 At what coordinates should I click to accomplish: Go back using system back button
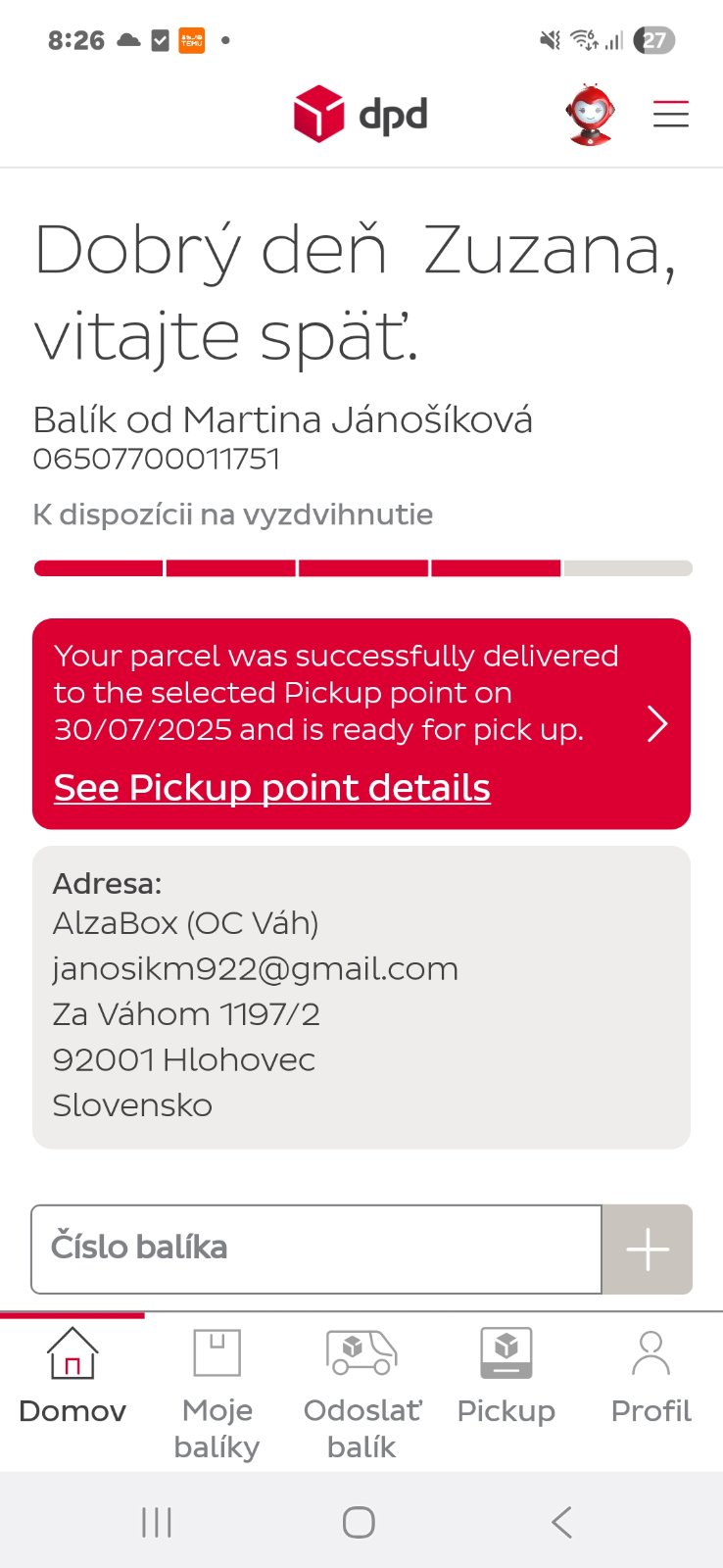[x=561, y=1522]
